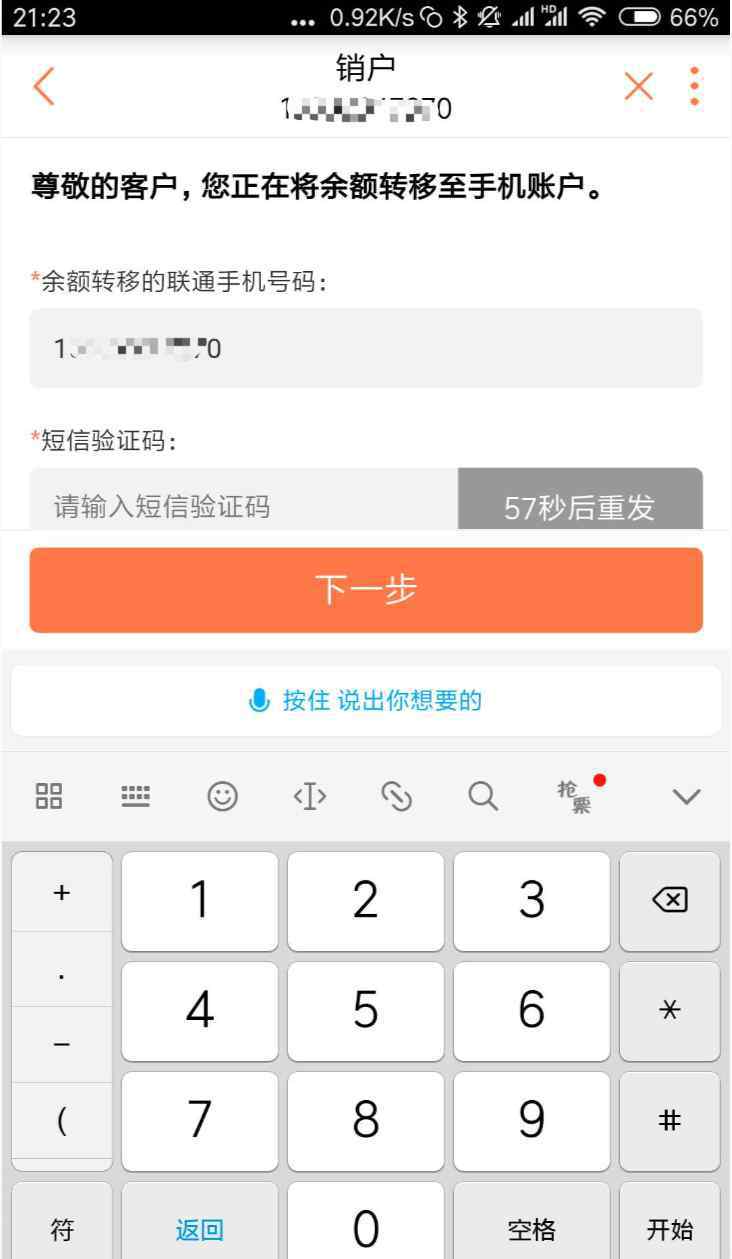Go back using the orange arrow
This screenshot has height=1259, width=732.
click(x=43, y=88)
